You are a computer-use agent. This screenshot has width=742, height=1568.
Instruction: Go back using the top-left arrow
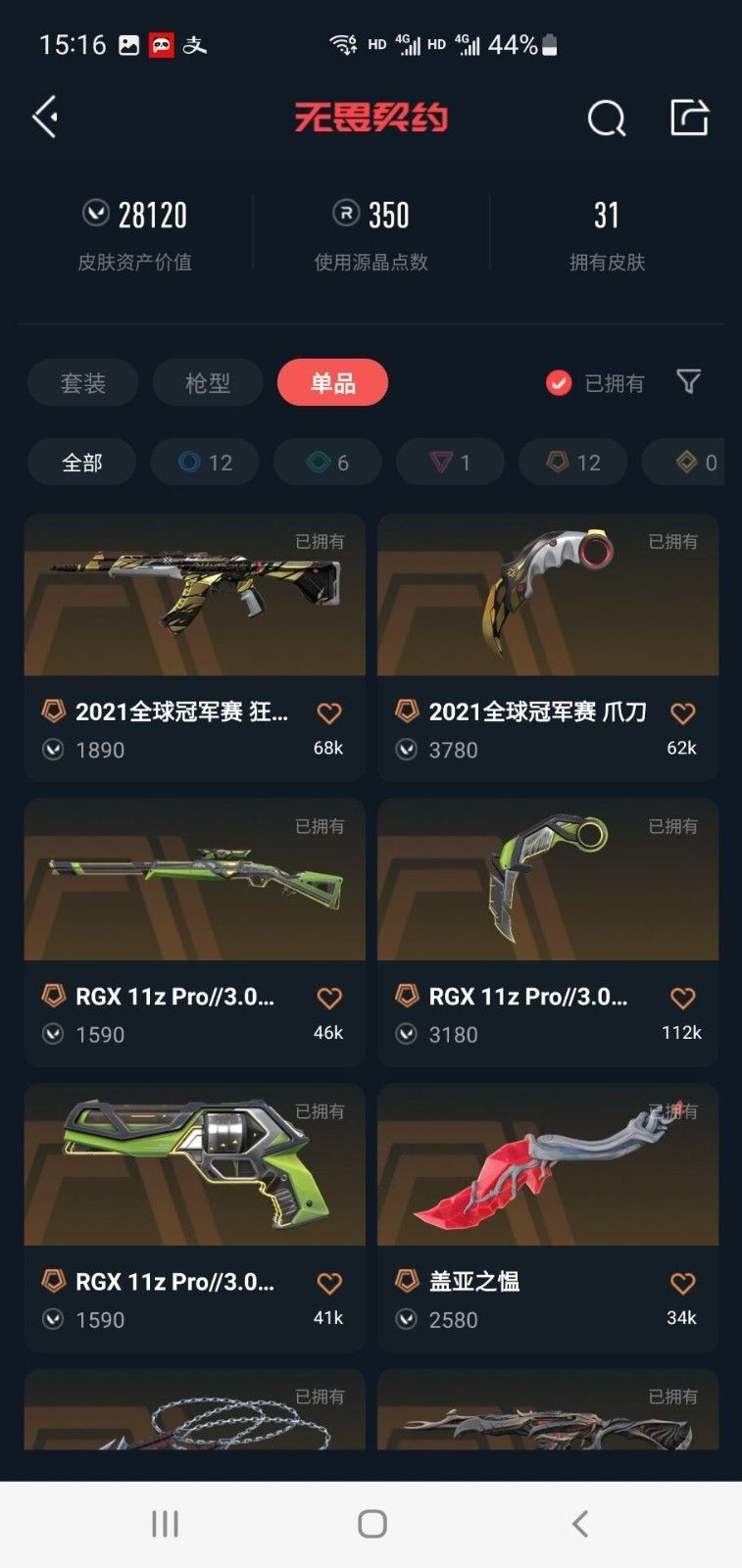45,118
